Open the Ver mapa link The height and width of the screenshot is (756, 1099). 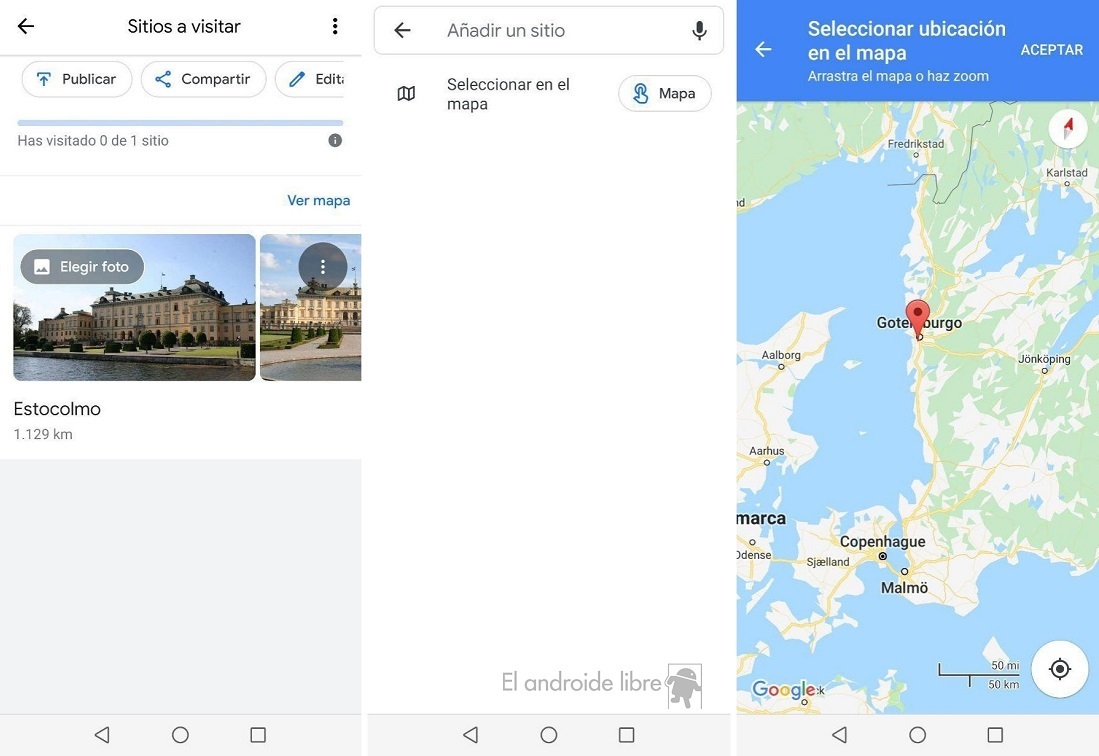tap(318, 200)
